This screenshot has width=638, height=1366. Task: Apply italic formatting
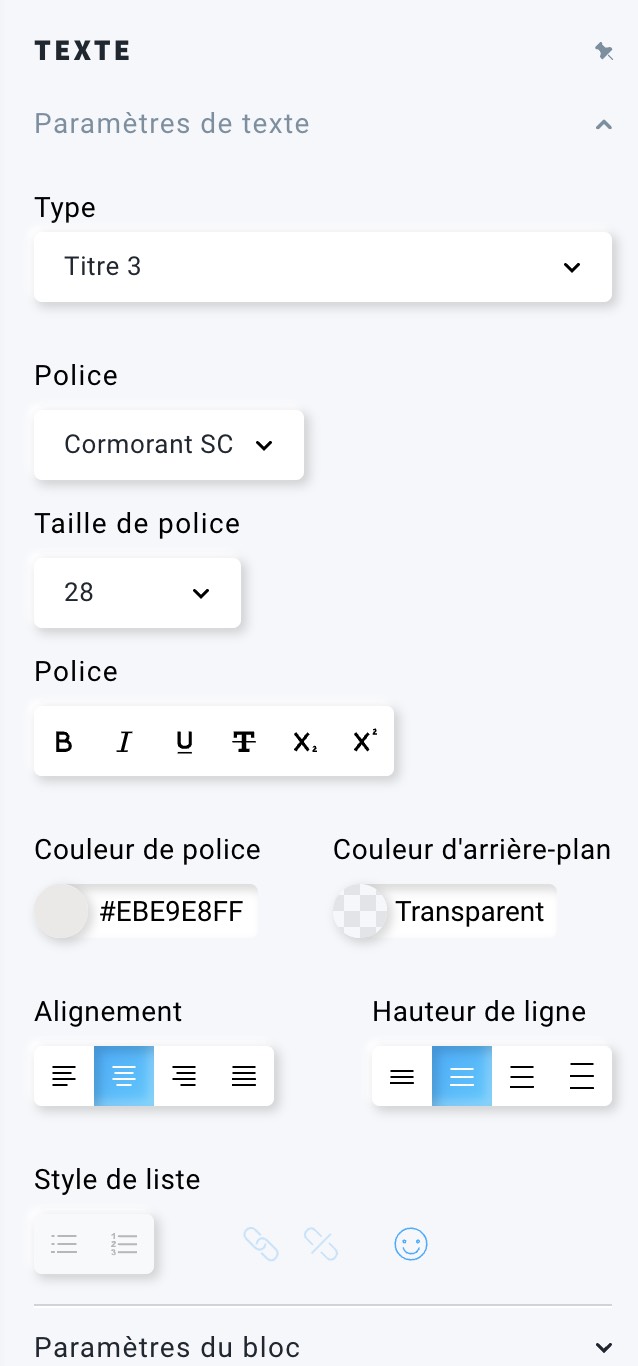(x=124, y=742)
